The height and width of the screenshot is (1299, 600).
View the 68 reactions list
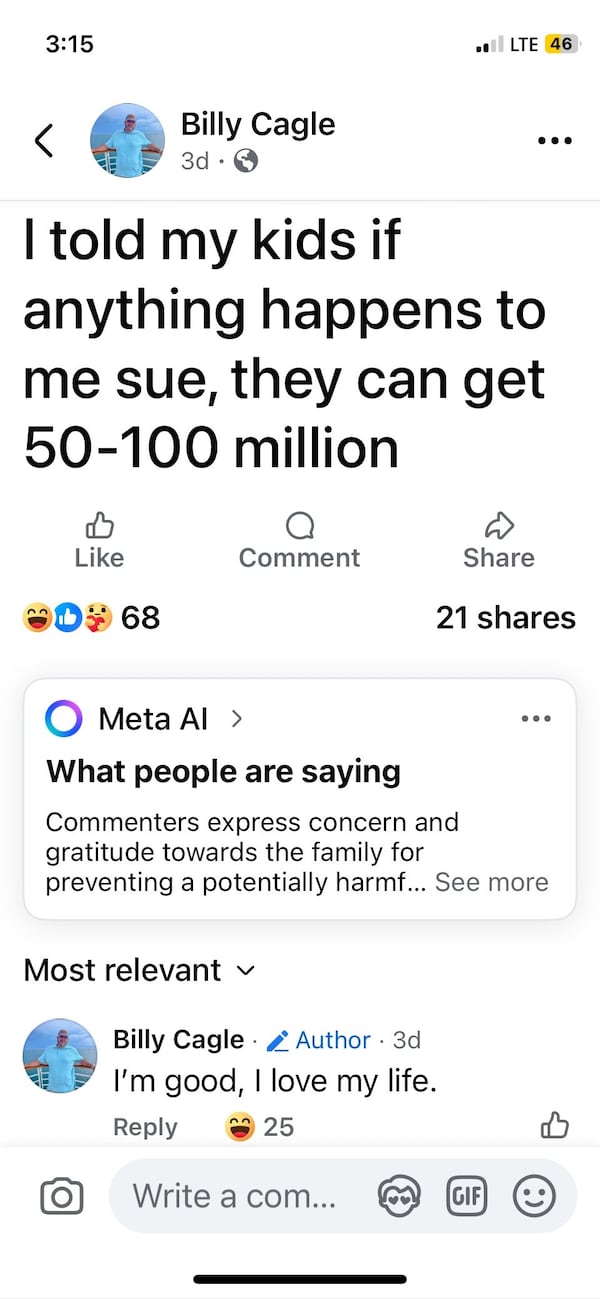(x=92, y=618)
